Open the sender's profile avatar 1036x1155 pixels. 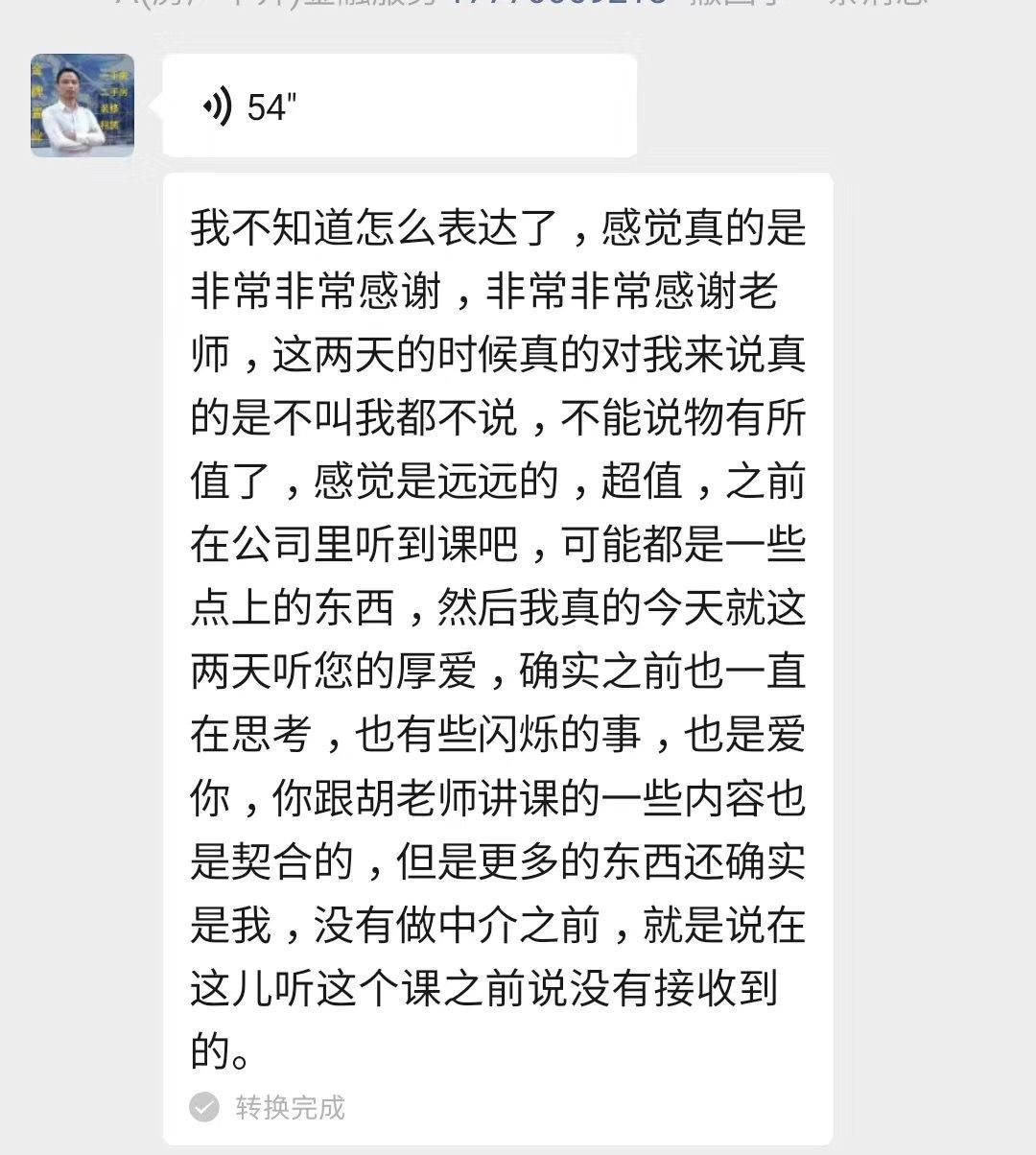click(x=82, y=106)
